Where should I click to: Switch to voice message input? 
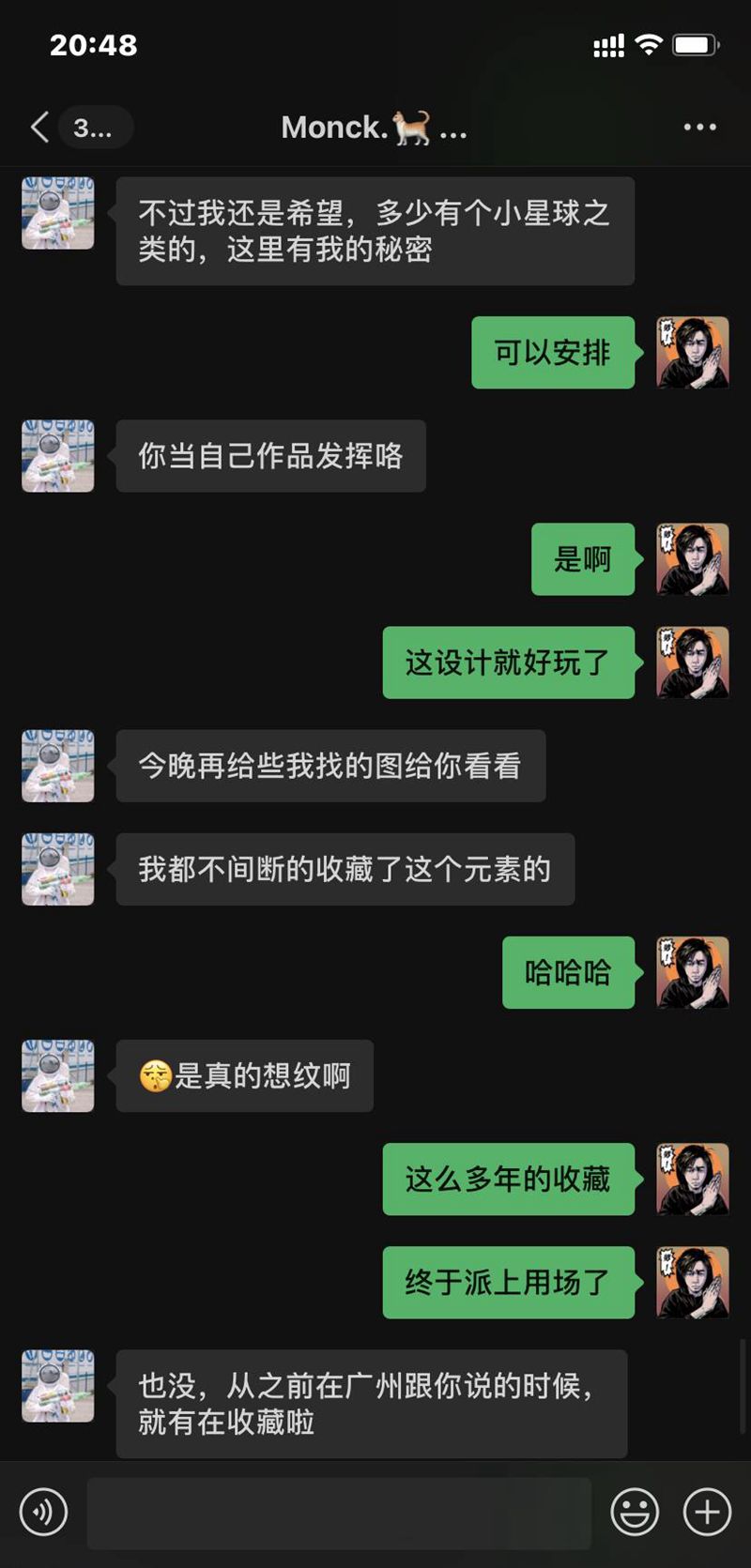point(43,1512)
